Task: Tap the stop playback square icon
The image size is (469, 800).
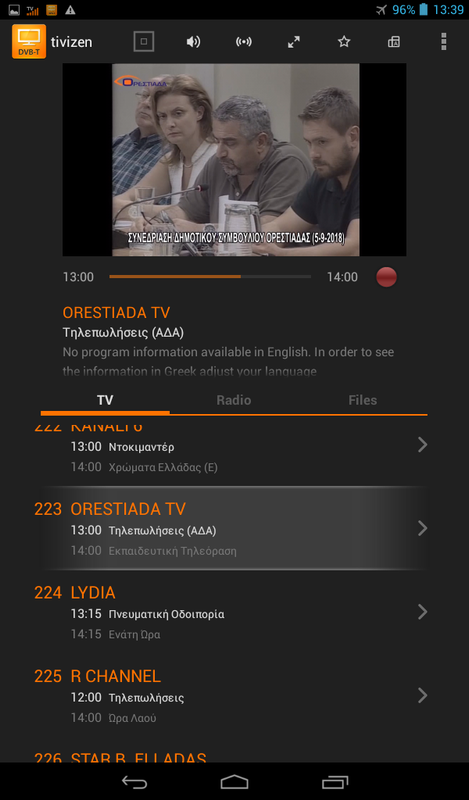Action: pos(144,42)
